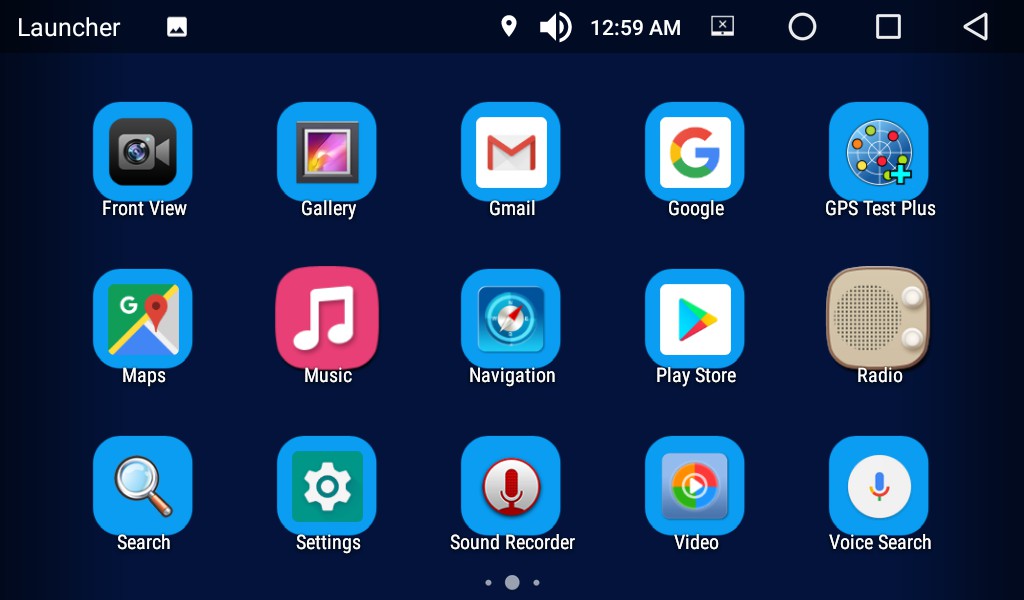Start Voice Search
Viewport: 1024px width, 600px height.
879,486
